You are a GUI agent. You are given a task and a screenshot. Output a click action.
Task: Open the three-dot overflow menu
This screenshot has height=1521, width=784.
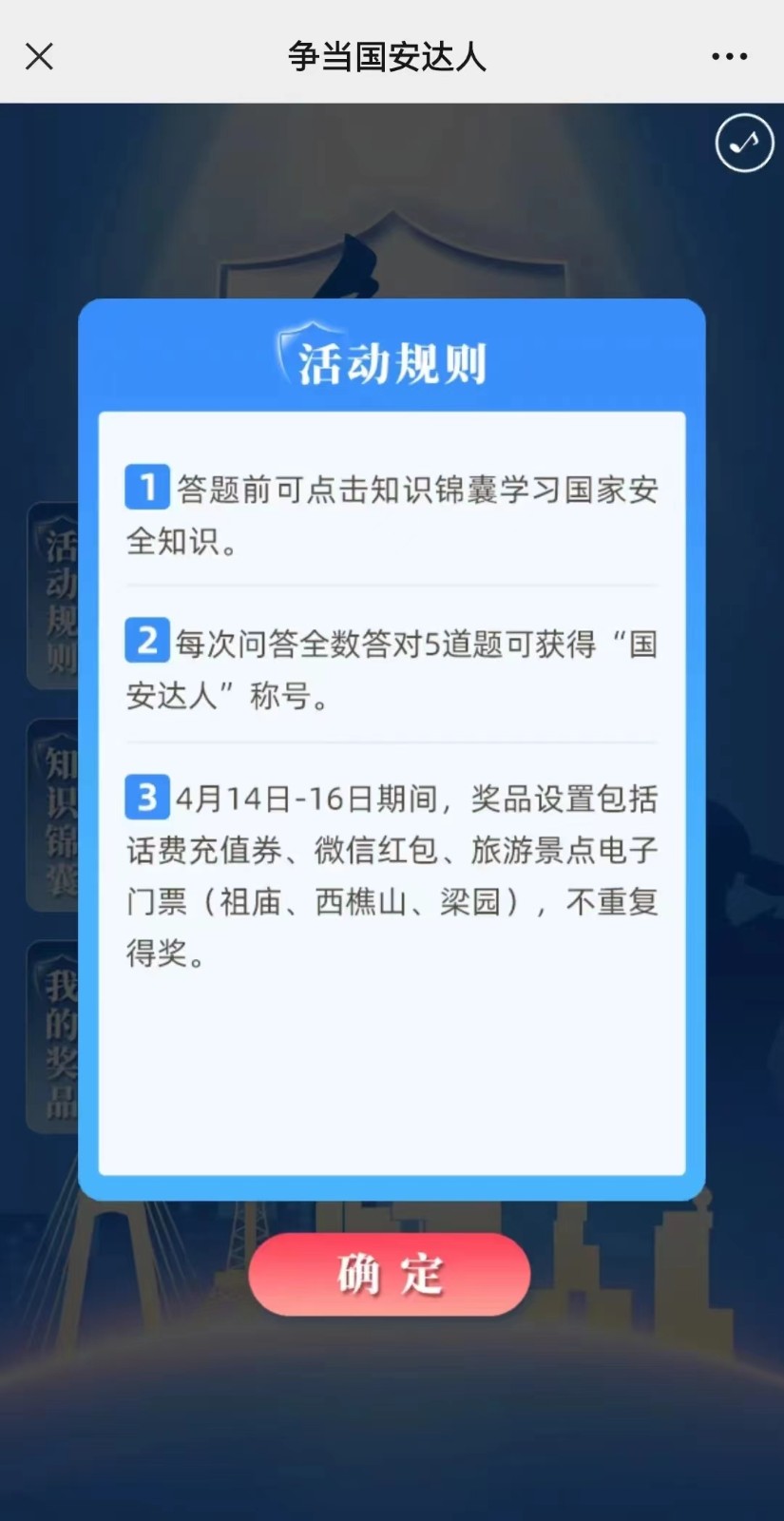pos(729,57)
